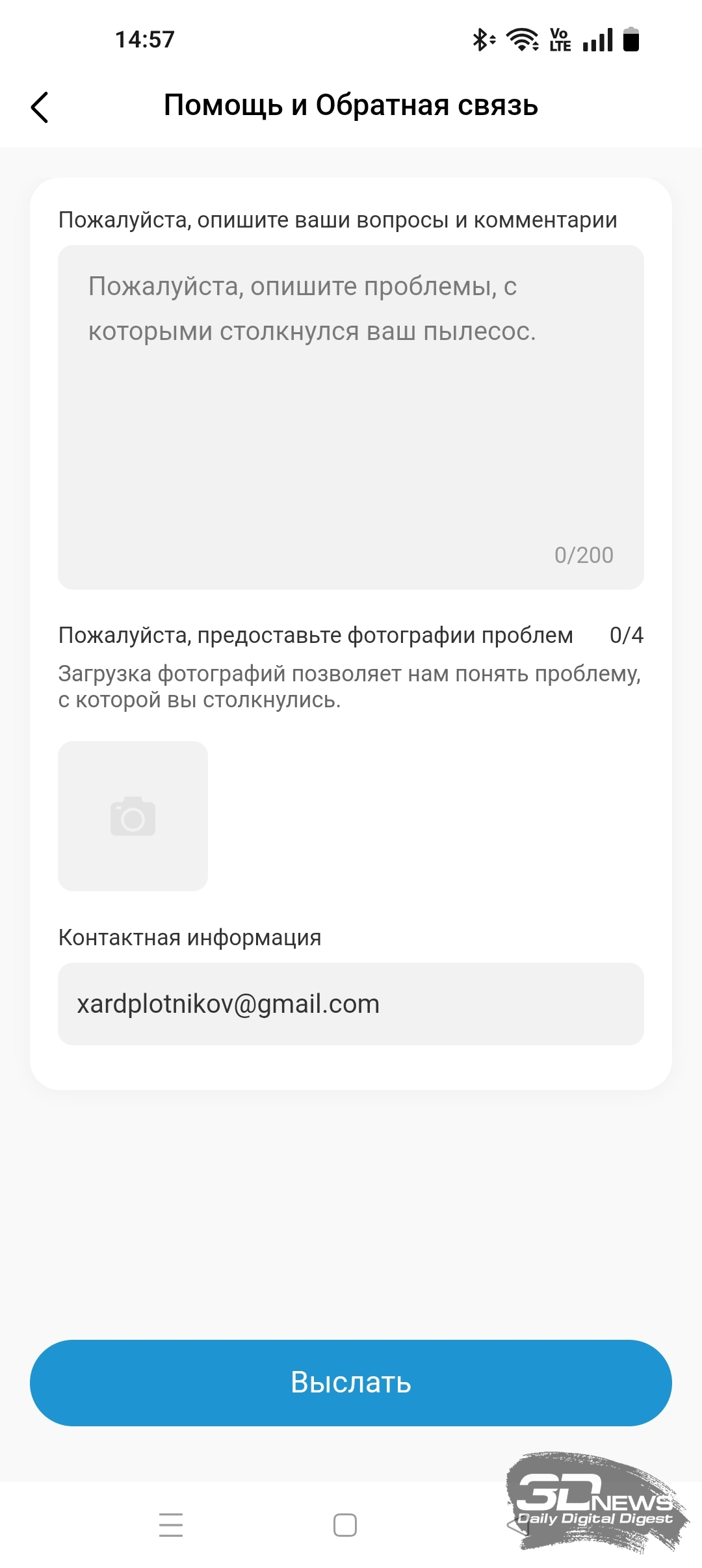Tap the problem description text field
The image size is (702, 1568).
(x=351, y=417)
